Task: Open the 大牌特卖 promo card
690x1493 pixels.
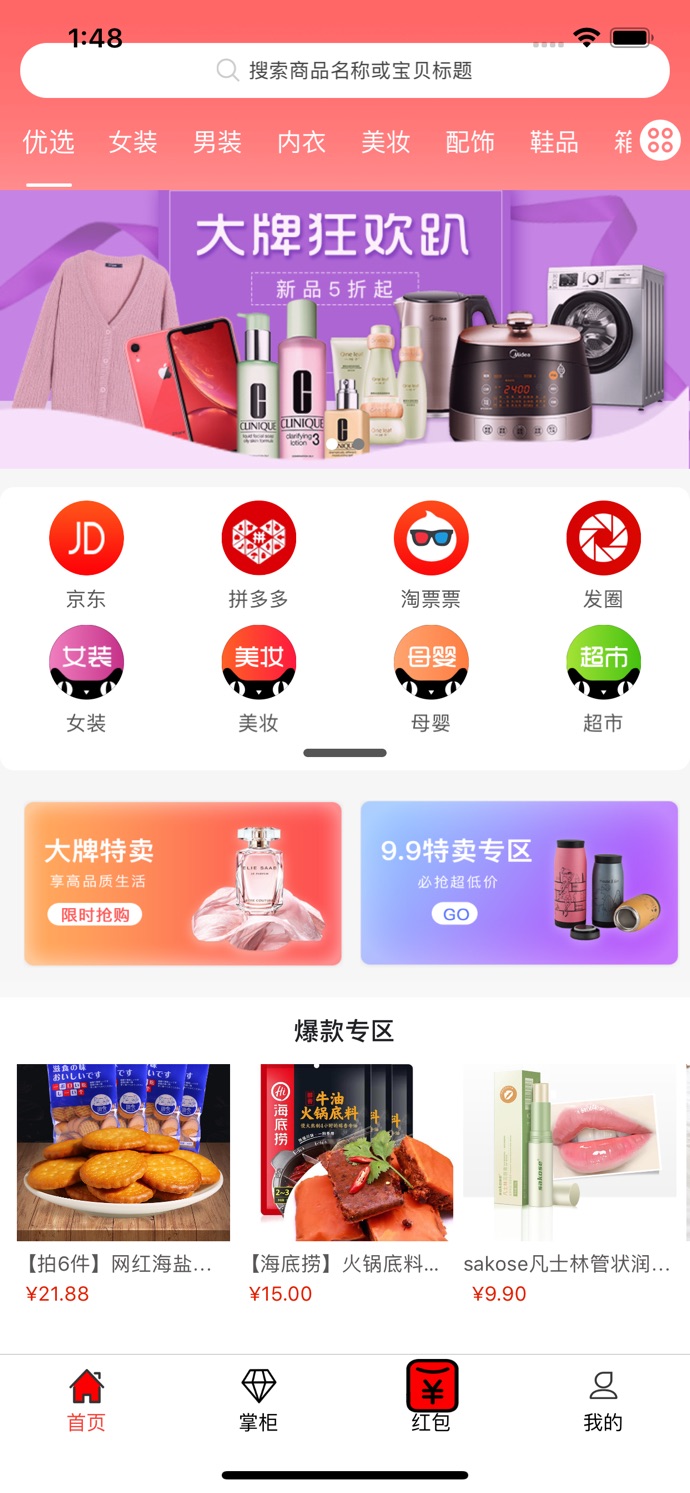Action: [x=183, y=883]
